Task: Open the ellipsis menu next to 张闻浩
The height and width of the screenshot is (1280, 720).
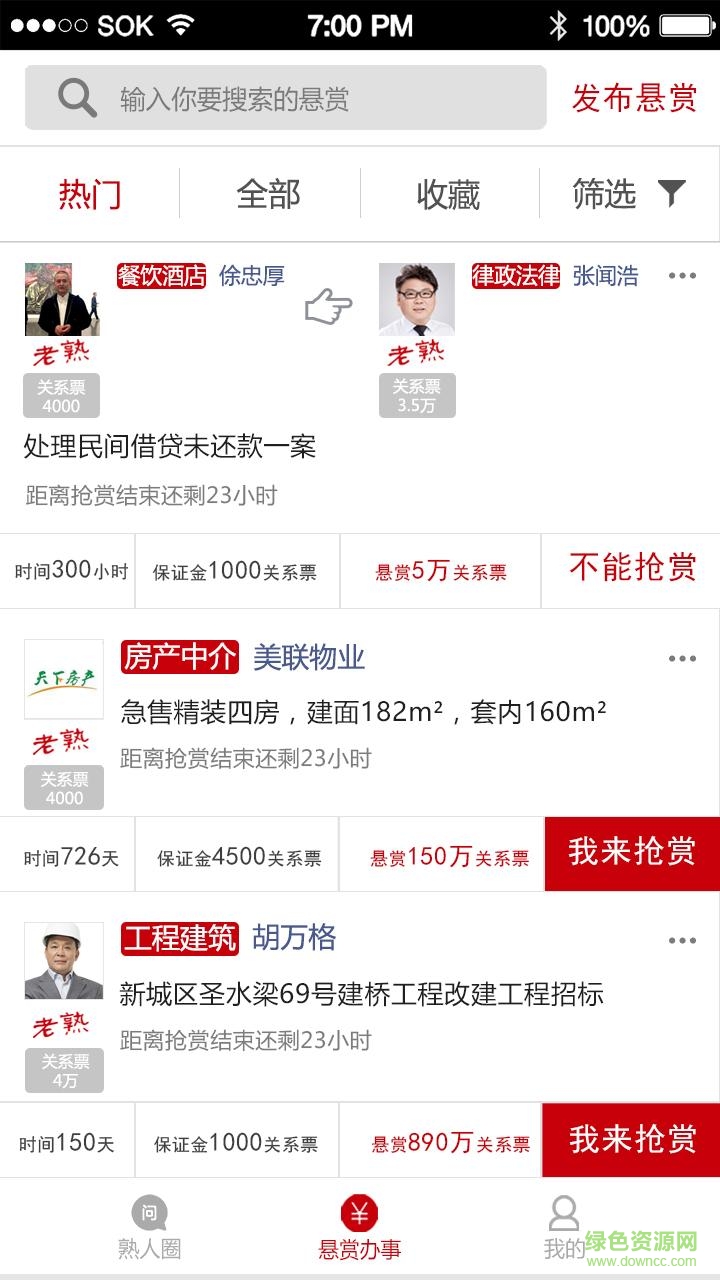Action: (x=683, y=275)
